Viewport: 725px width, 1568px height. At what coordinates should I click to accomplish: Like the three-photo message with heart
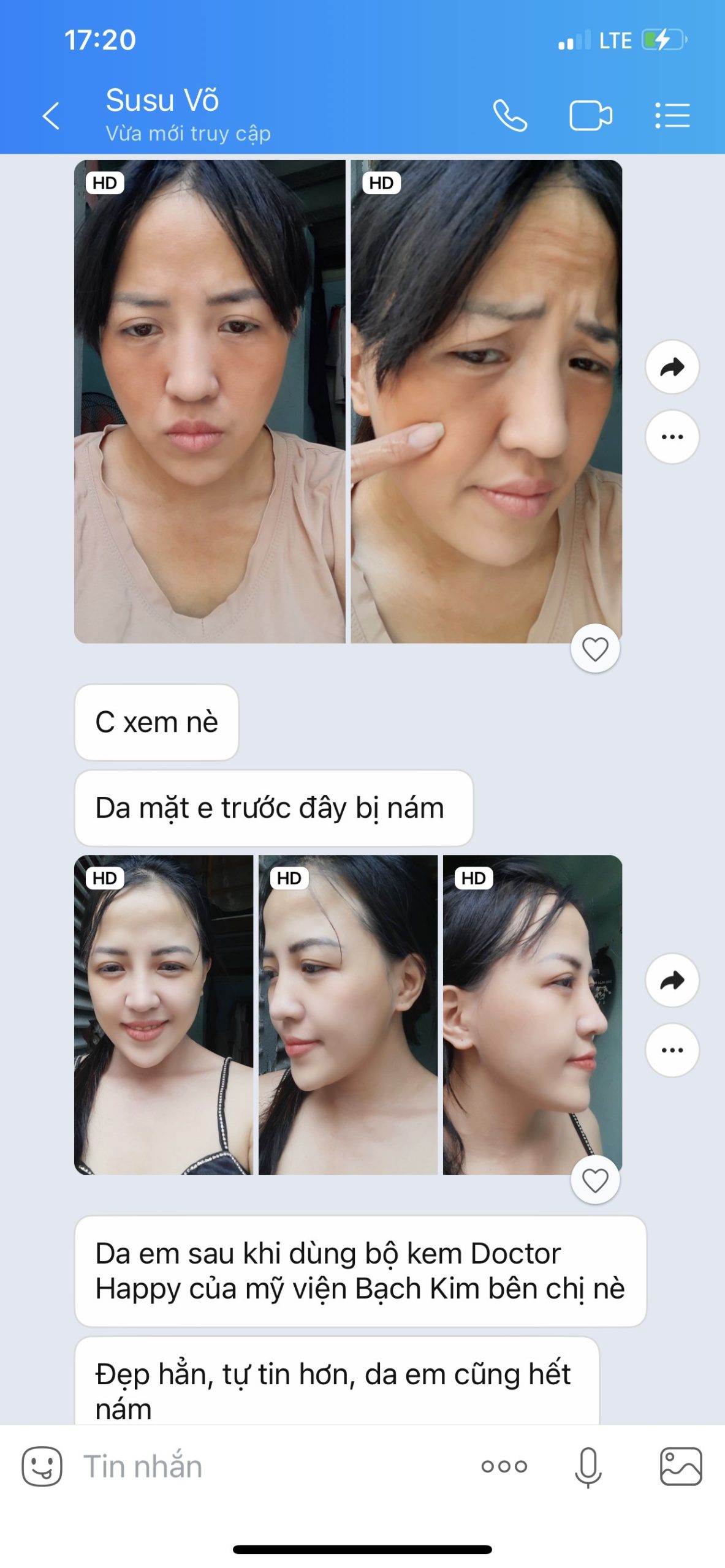pos(595,1180)
